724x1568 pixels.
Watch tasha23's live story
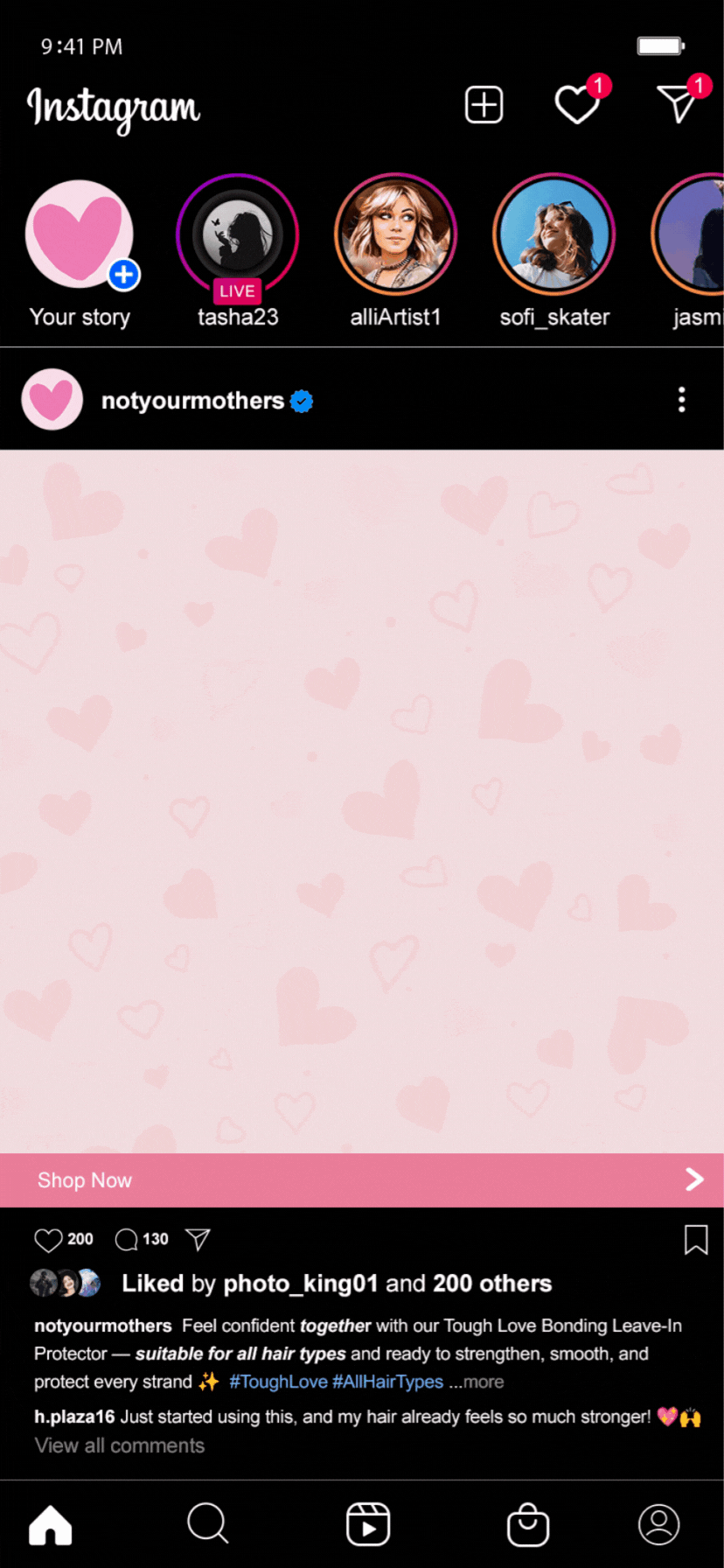(x=237, y=234)
